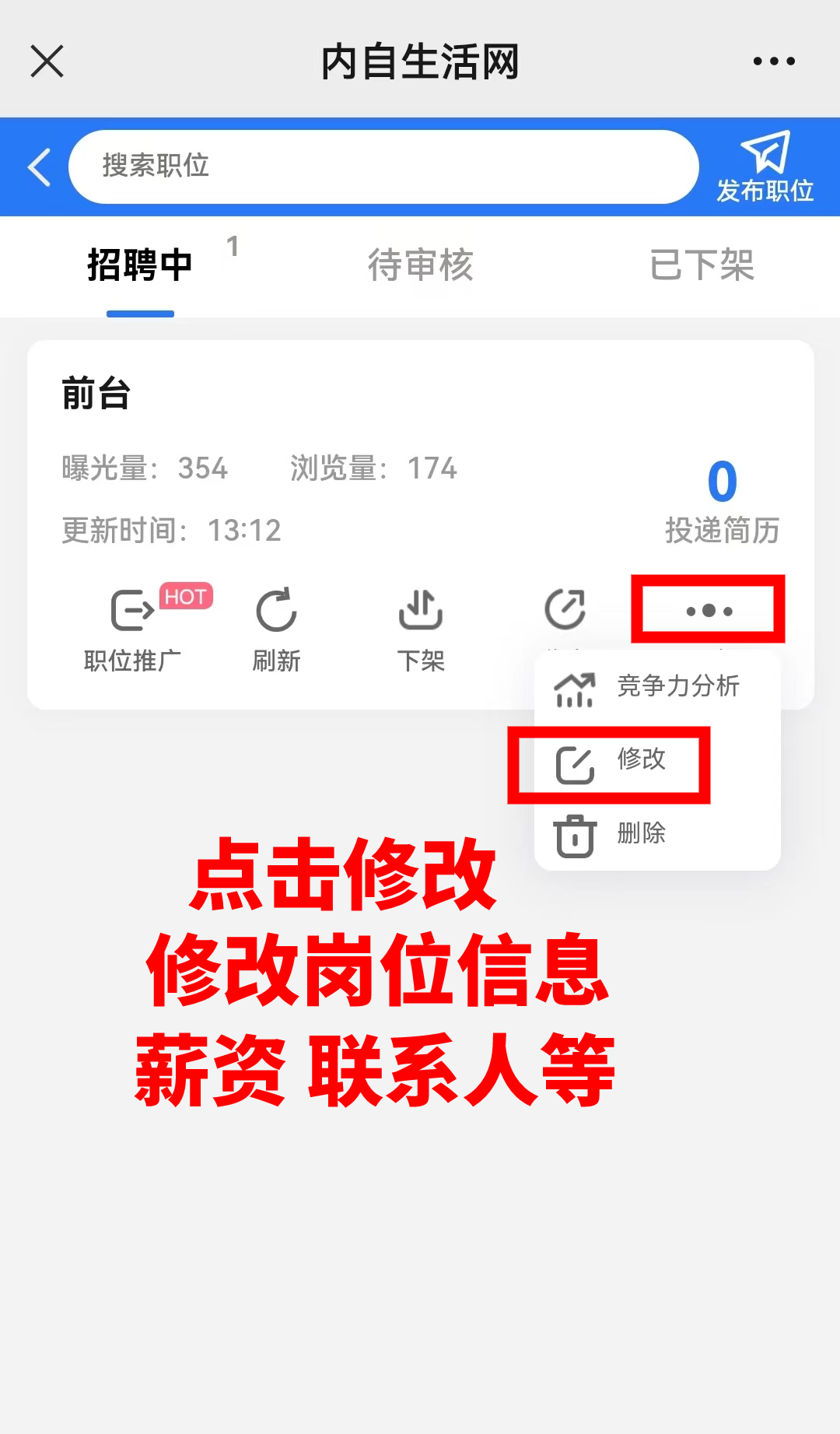The height and width of the screenshot is (1434, 840).
Task: Choose 修改 to edit the job
Action: 611,763
